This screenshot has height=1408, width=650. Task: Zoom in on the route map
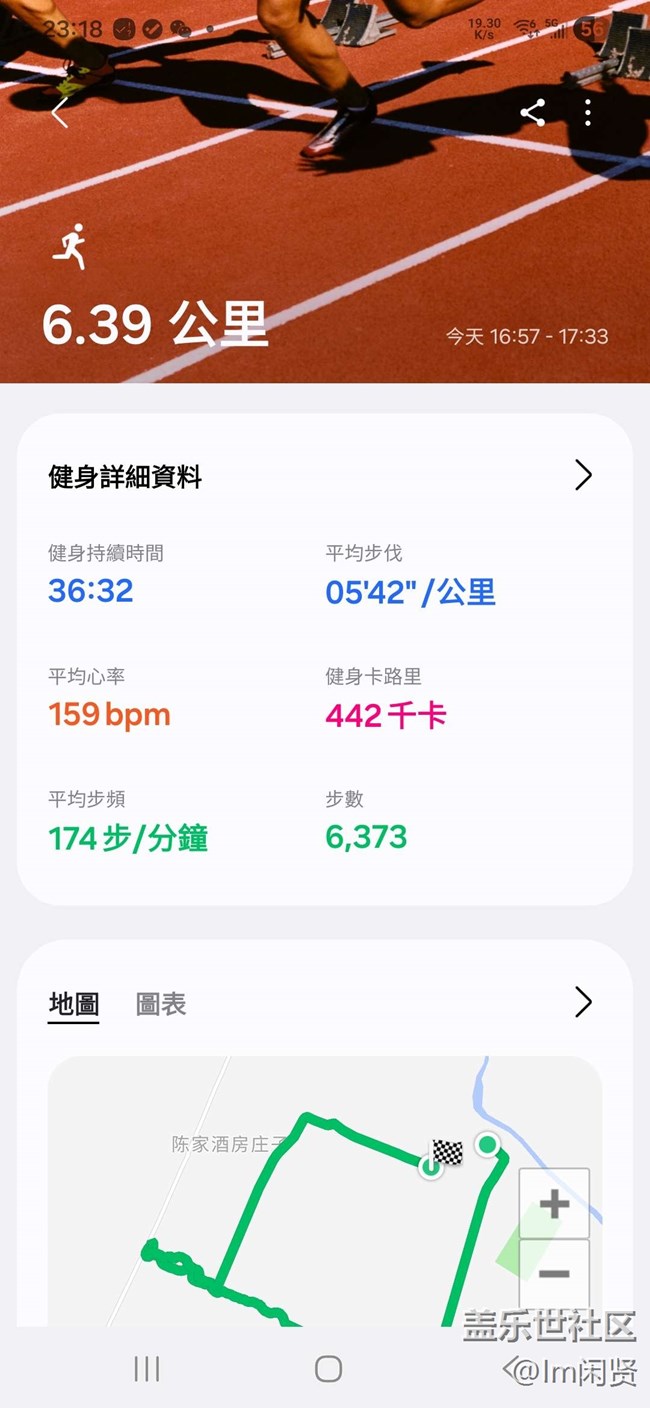point(554,1204)
